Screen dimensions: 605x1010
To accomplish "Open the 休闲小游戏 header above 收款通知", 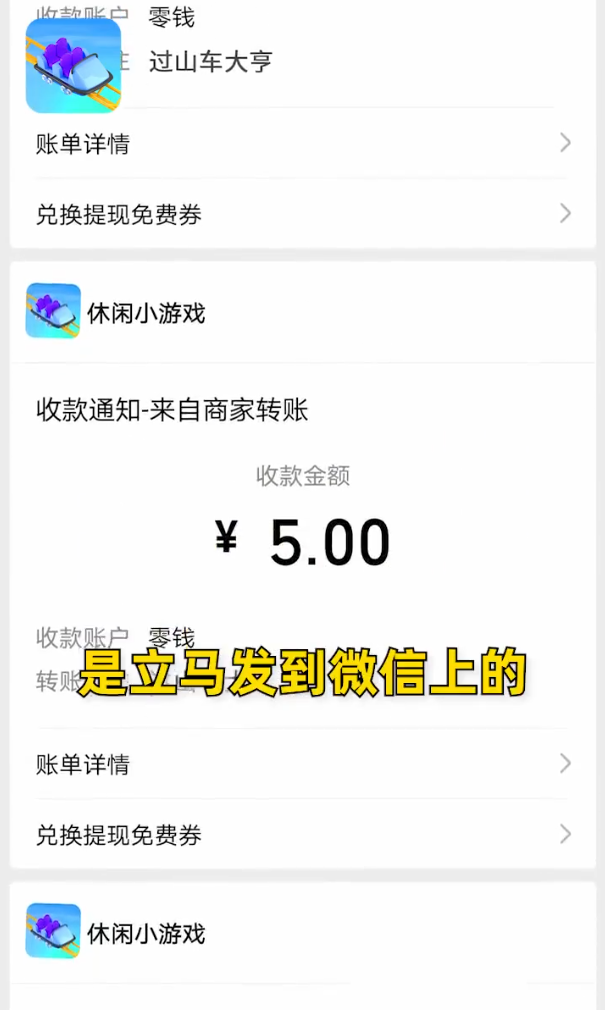I will click(302, 312).
